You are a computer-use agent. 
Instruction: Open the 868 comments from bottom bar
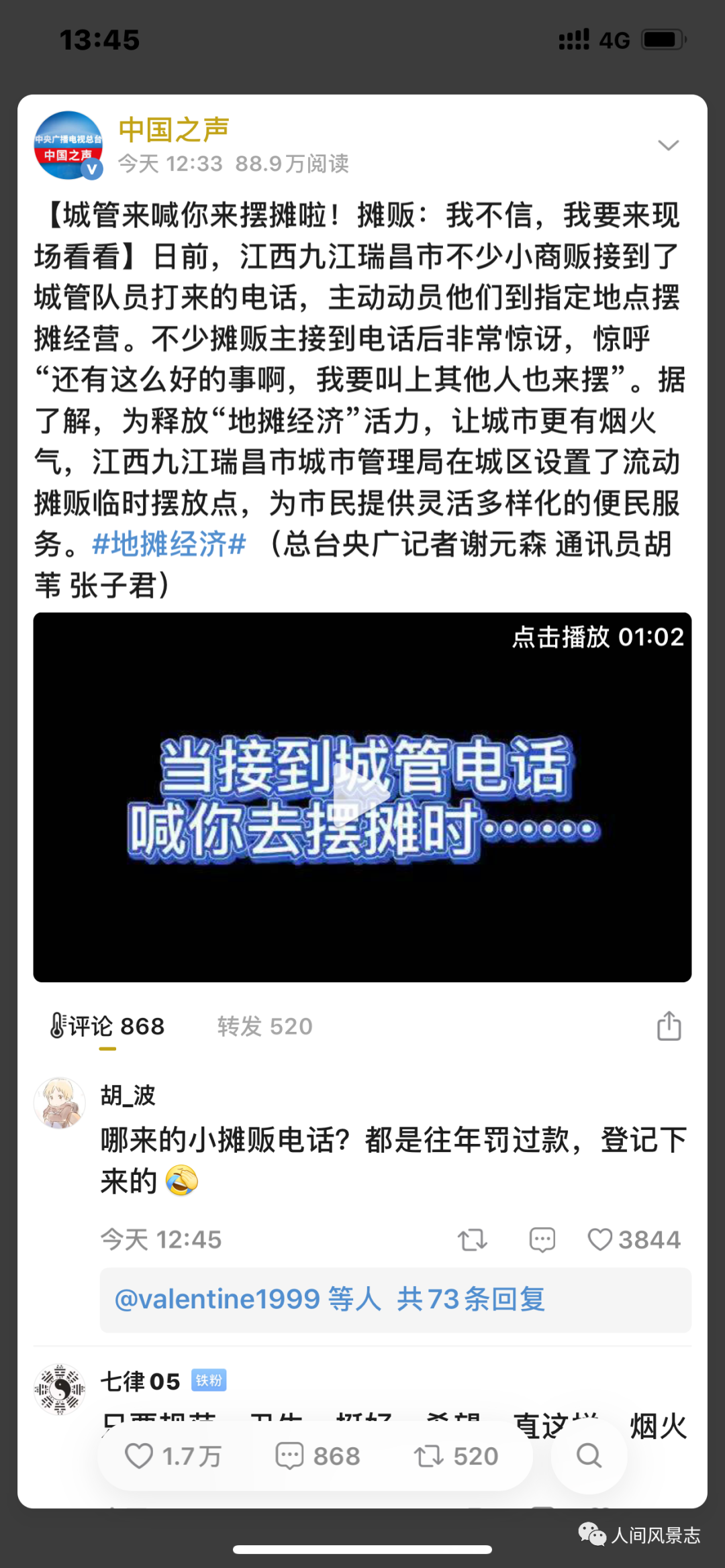[318, 1456]
